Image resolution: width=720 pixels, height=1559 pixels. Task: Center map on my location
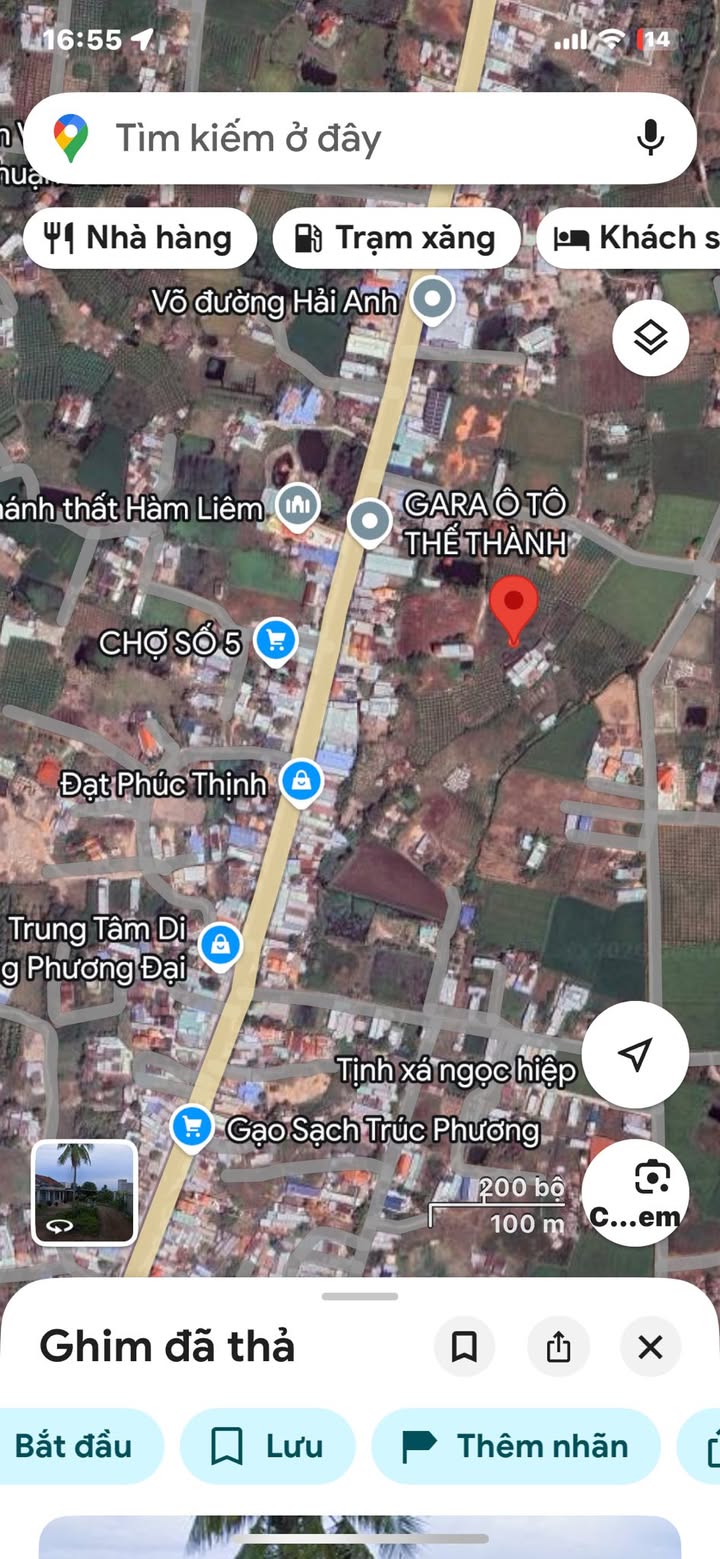635,1054
